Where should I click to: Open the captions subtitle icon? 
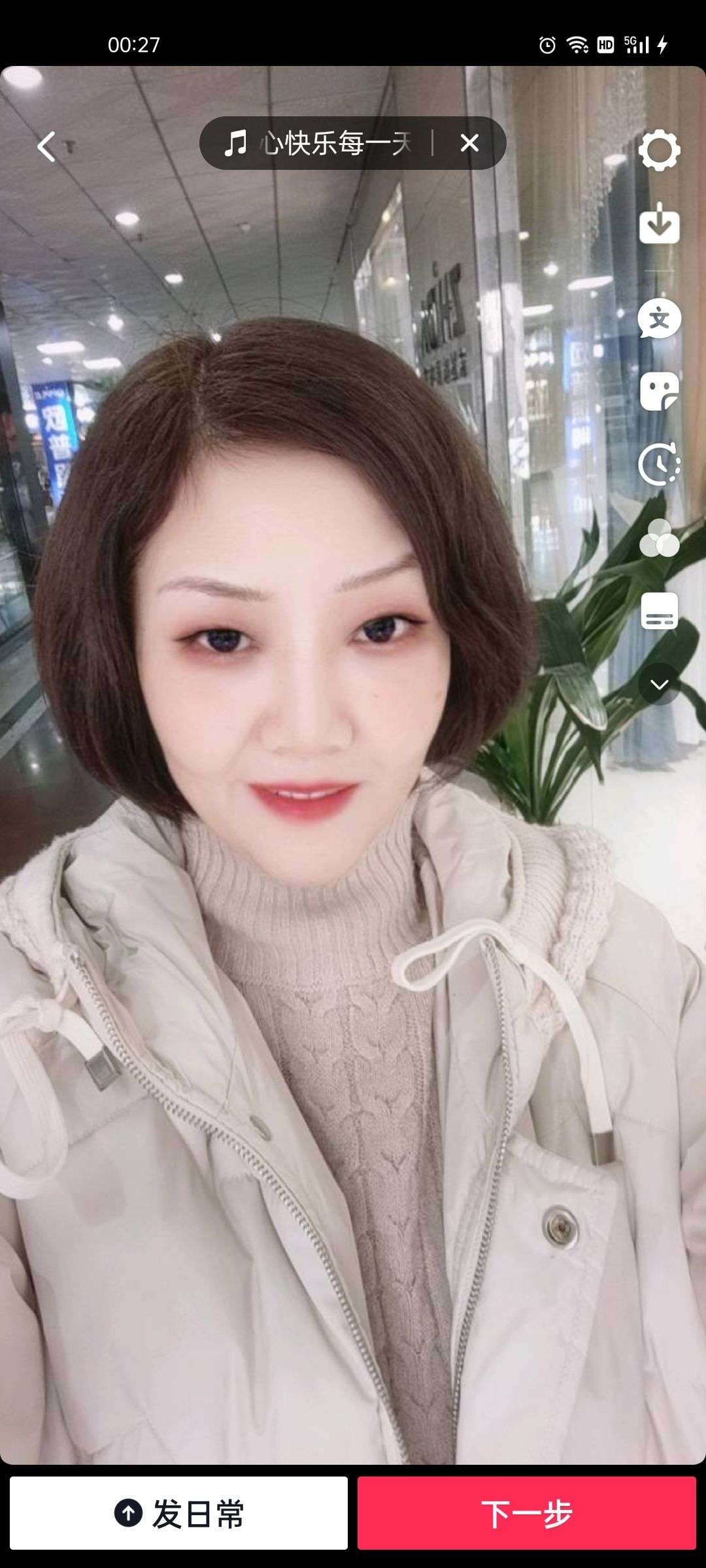pos(659,612)
